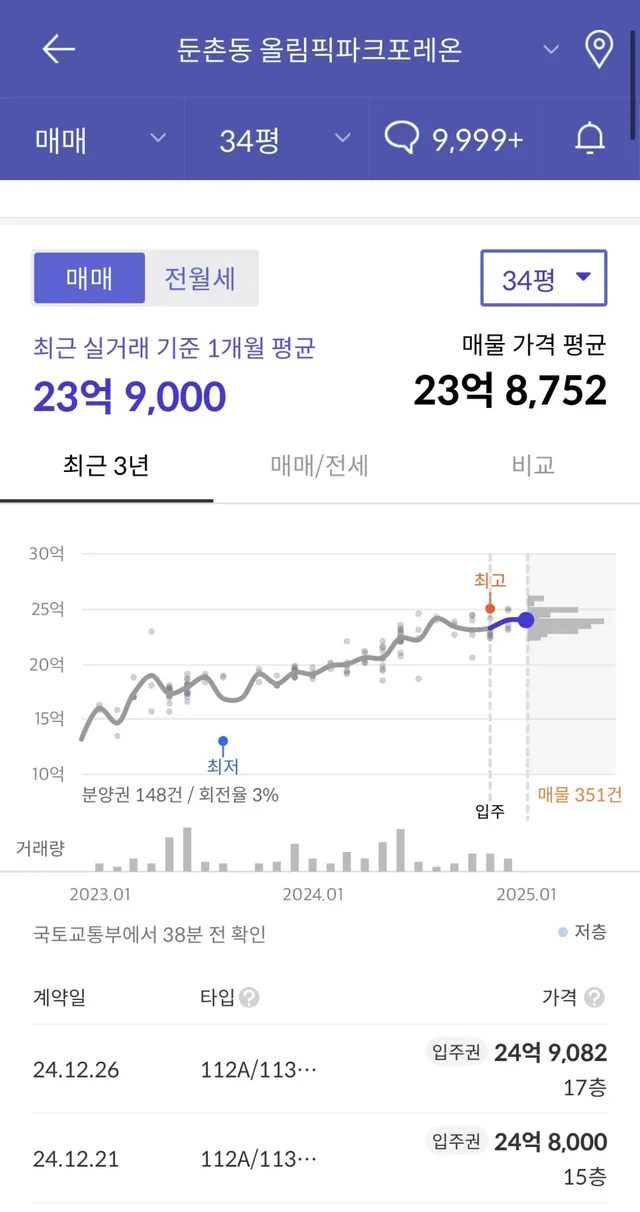640x1212 pixels.
Task: Open the notification bell
Action: [x=590, y=140]
